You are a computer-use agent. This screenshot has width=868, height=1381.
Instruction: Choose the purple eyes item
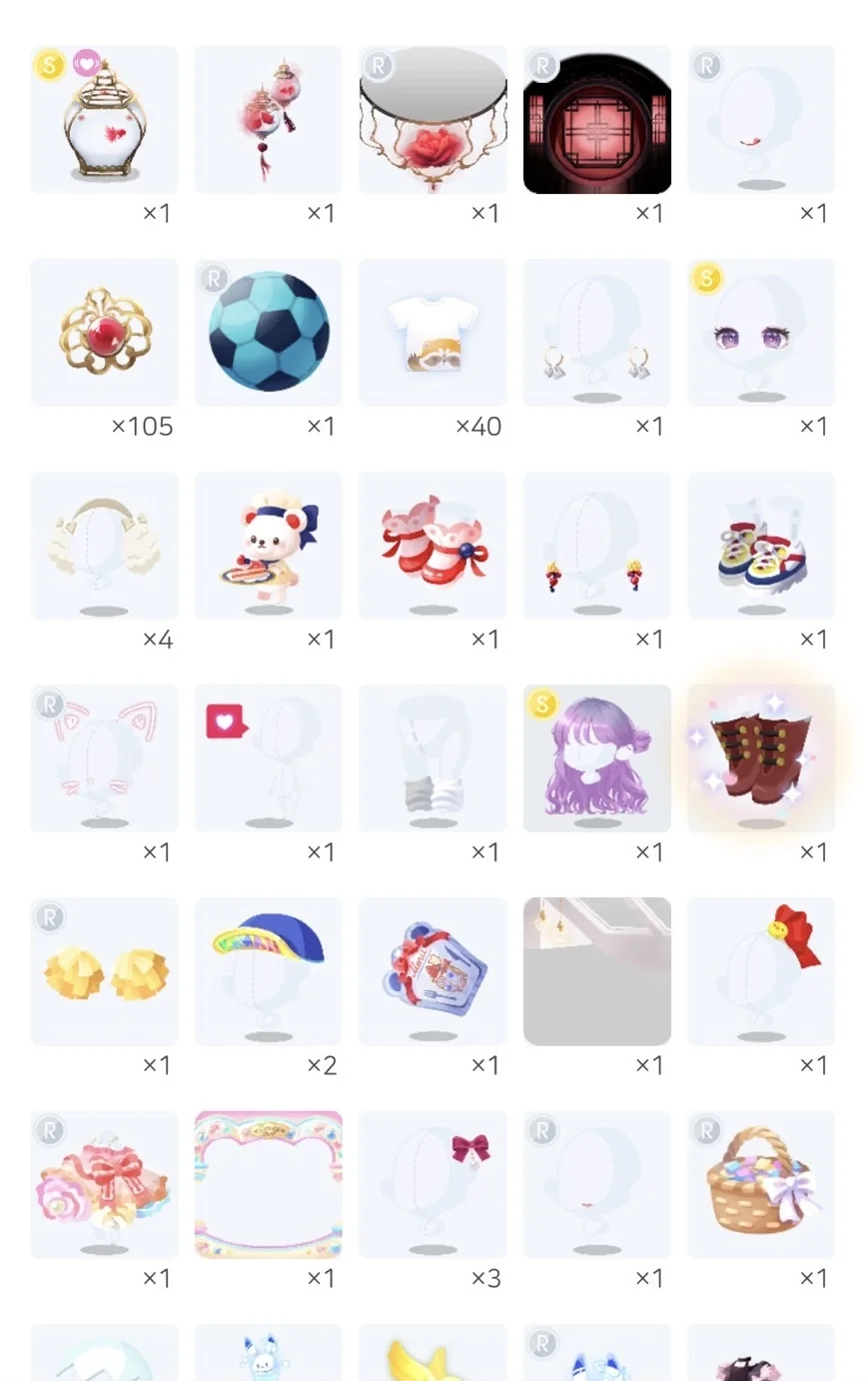(760, 333)
